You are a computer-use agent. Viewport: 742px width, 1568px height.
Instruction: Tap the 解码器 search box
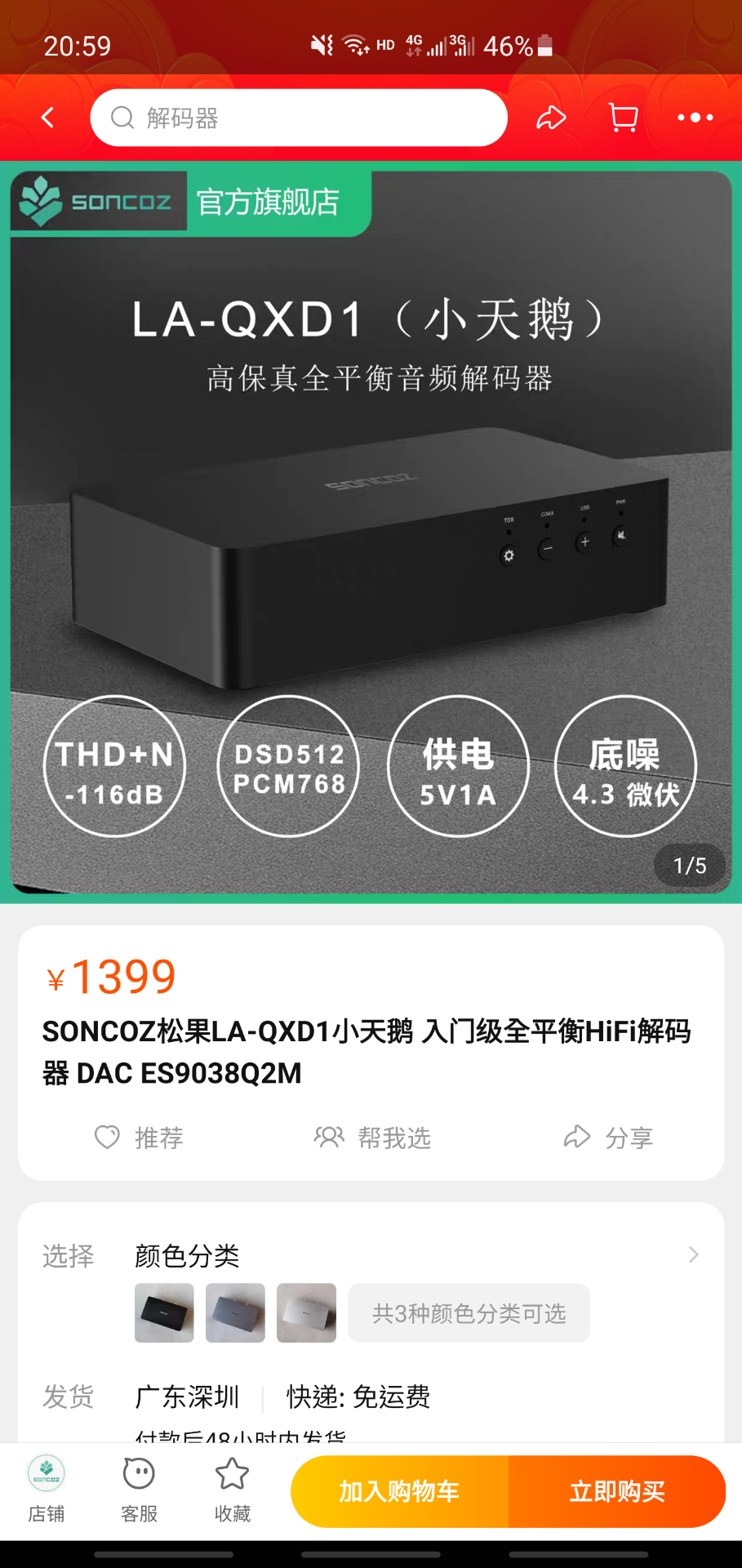299,118
